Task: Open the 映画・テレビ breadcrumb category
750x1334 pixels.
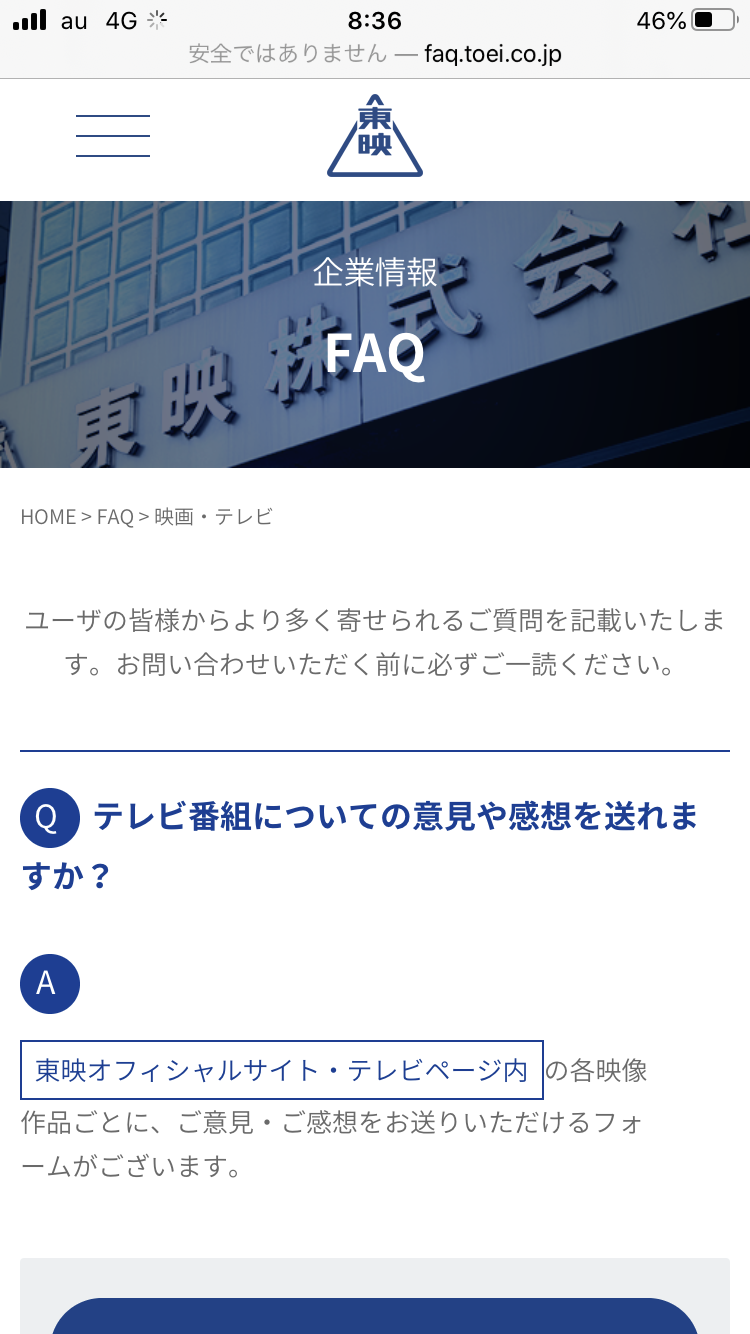Action: point(213,517)
